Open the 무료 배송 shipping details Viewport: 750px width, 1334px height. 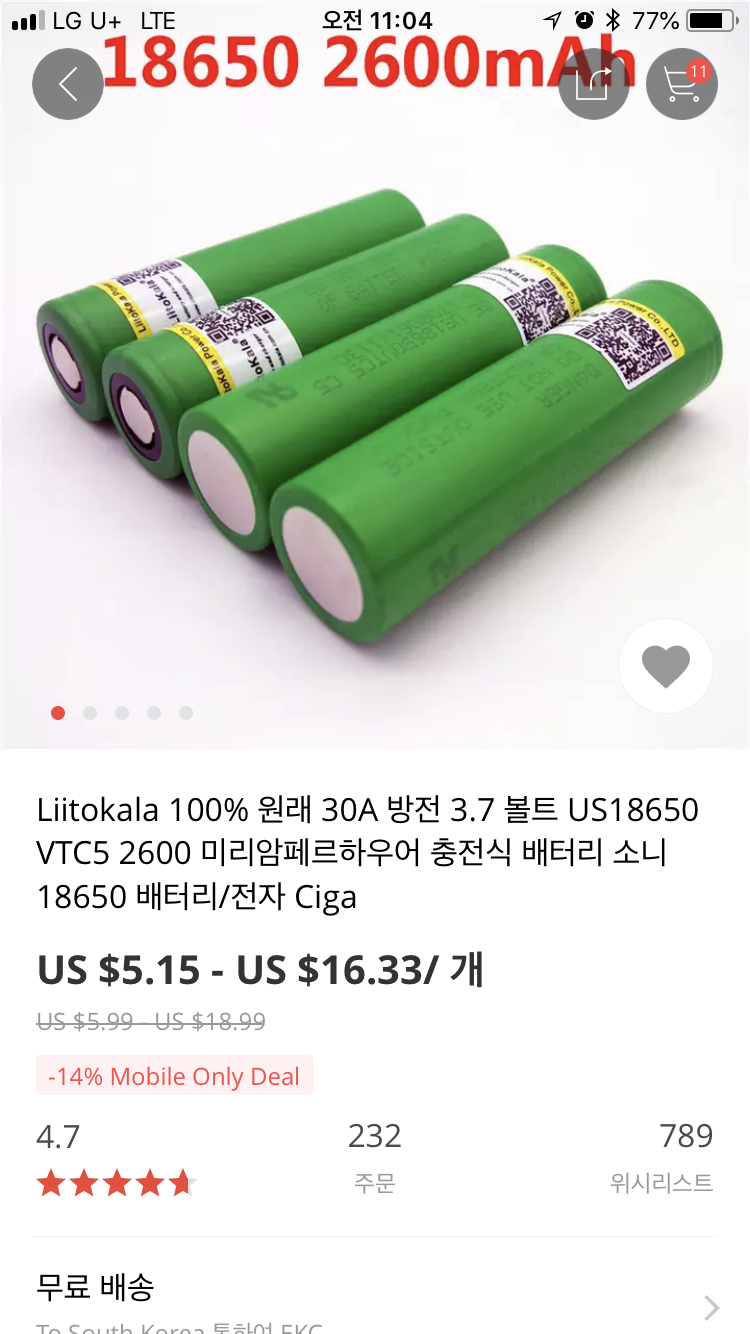click(375, 1298)
